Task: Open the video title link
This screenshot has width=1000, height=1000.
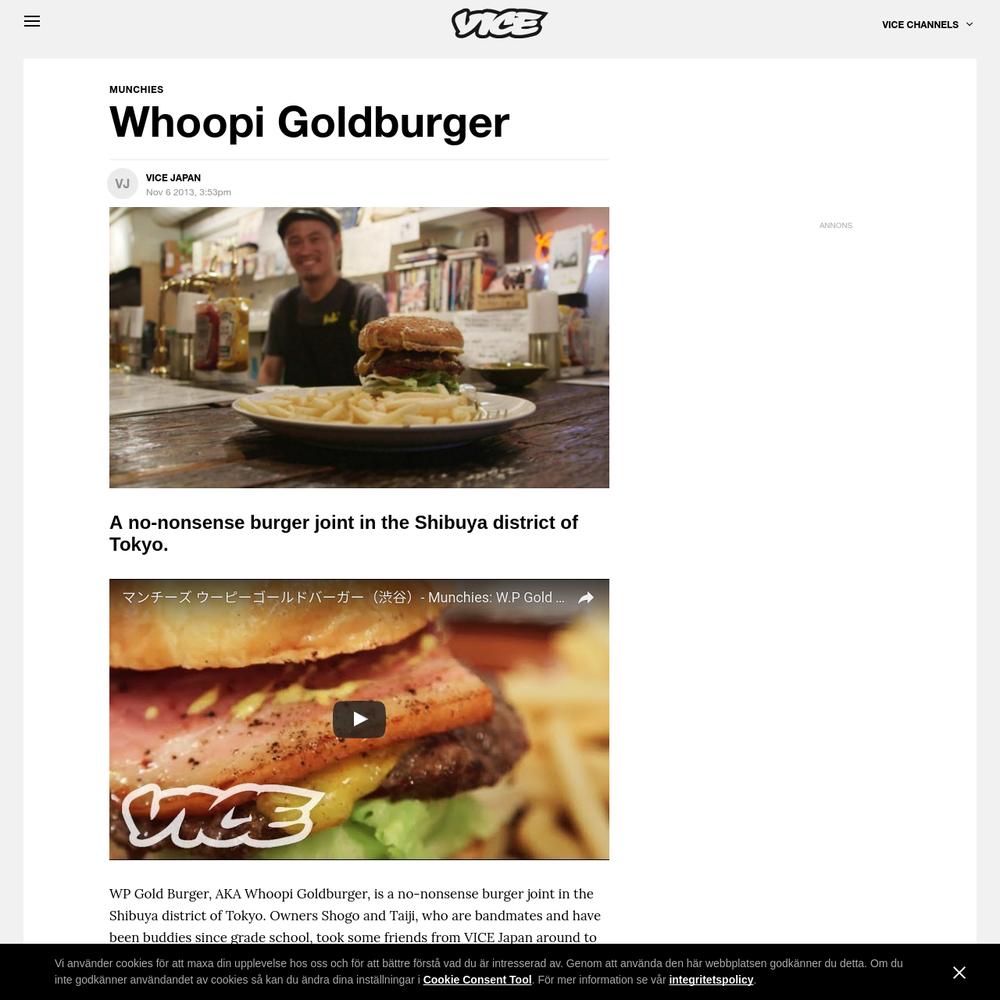Action: click(x=343, y=598)
